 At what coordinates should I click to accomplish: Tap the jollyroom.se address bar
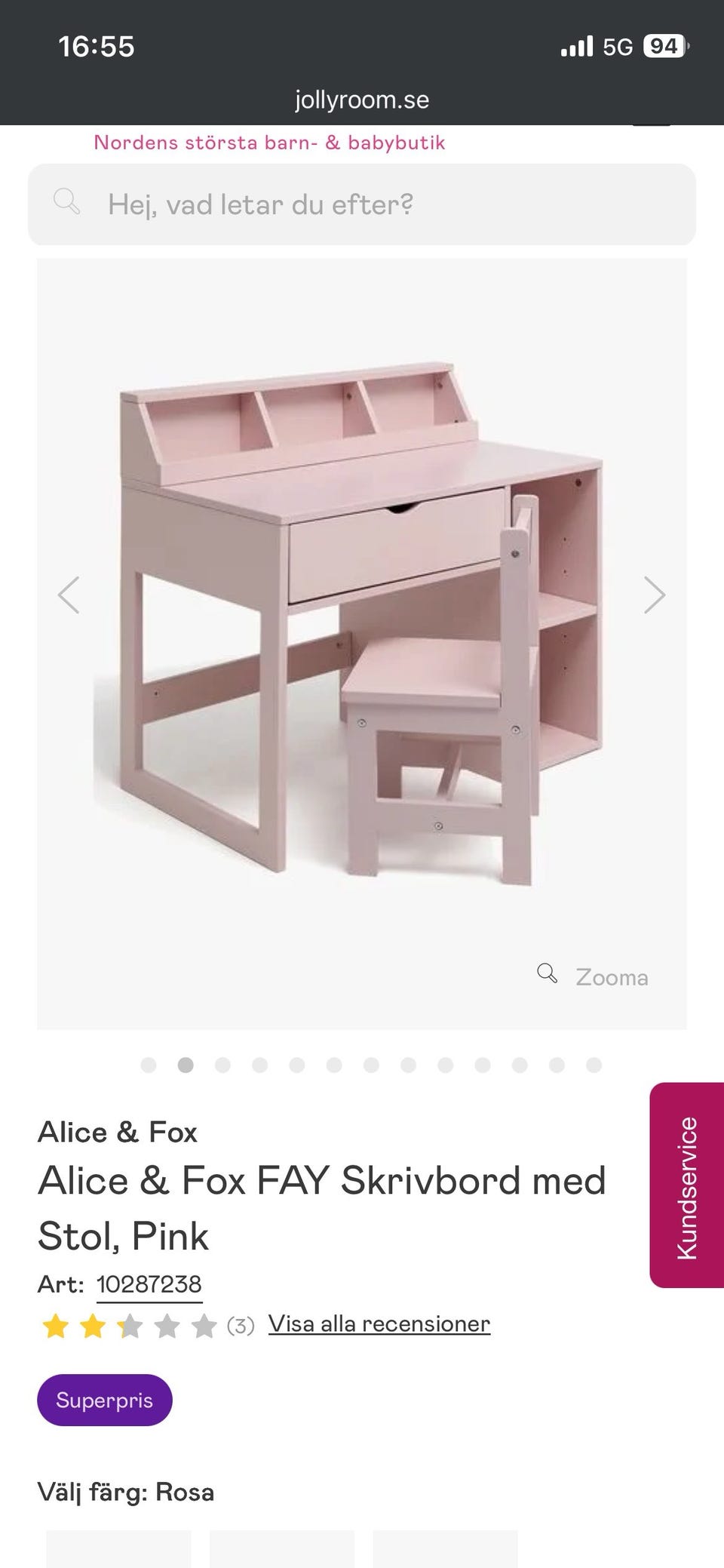tap(362, 100)
